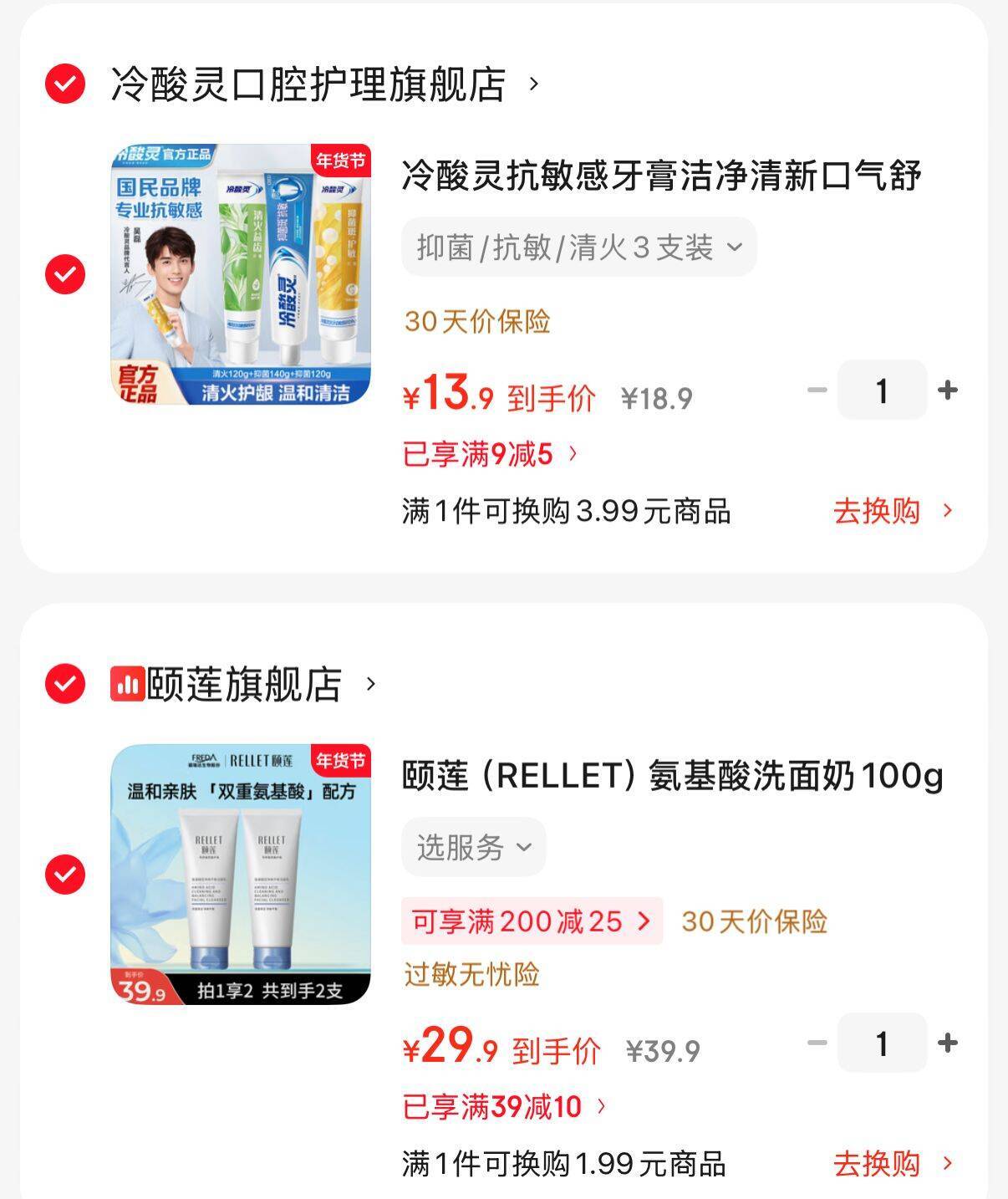Open the 可享满200减25 promotion
Image resolution: width=1008 pixels, height=1199 pixels.
pyautogui.click(x=532, y=921)
